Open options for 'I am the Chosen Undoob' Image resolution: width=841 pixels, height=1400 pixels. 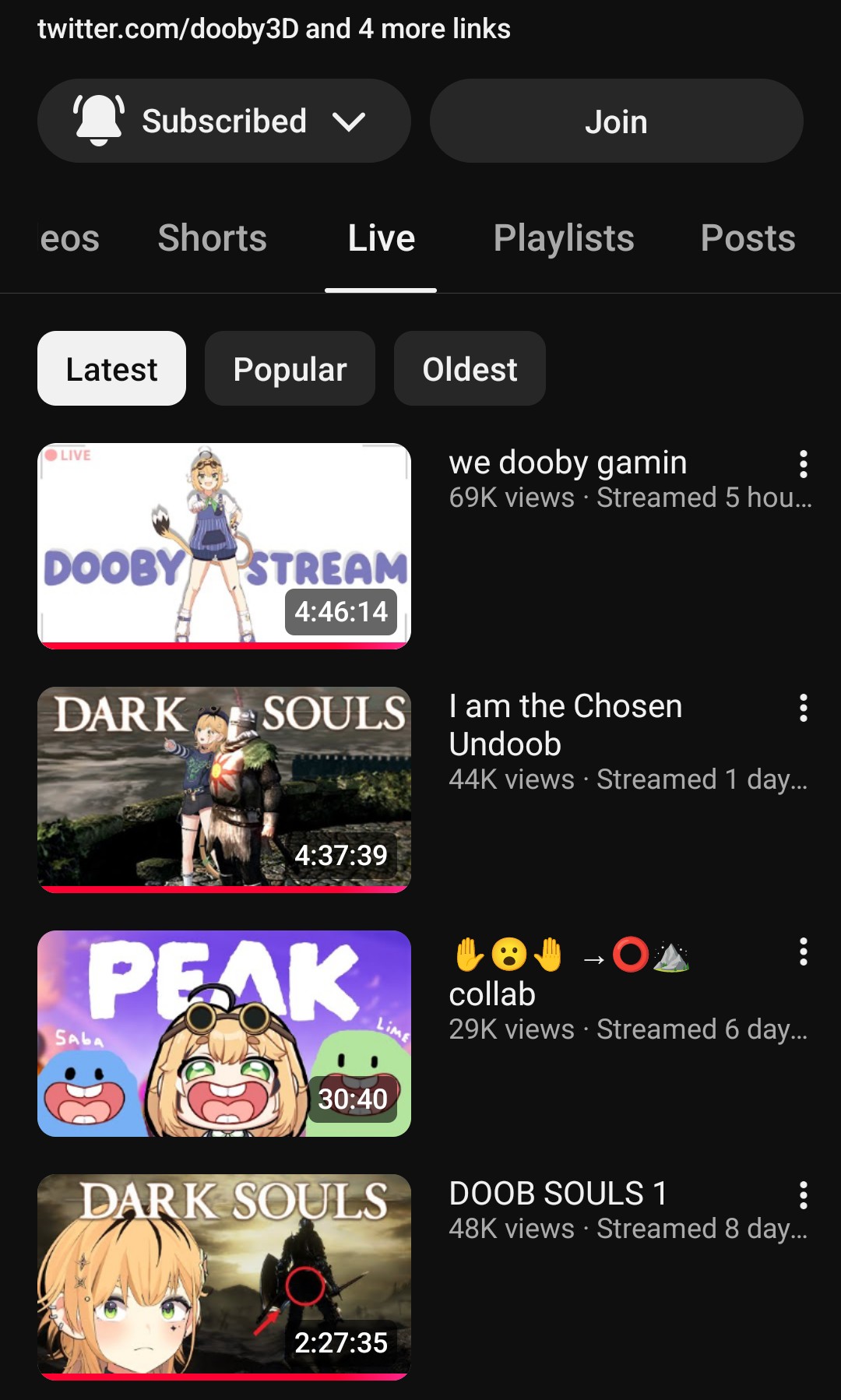pos(803,708)
